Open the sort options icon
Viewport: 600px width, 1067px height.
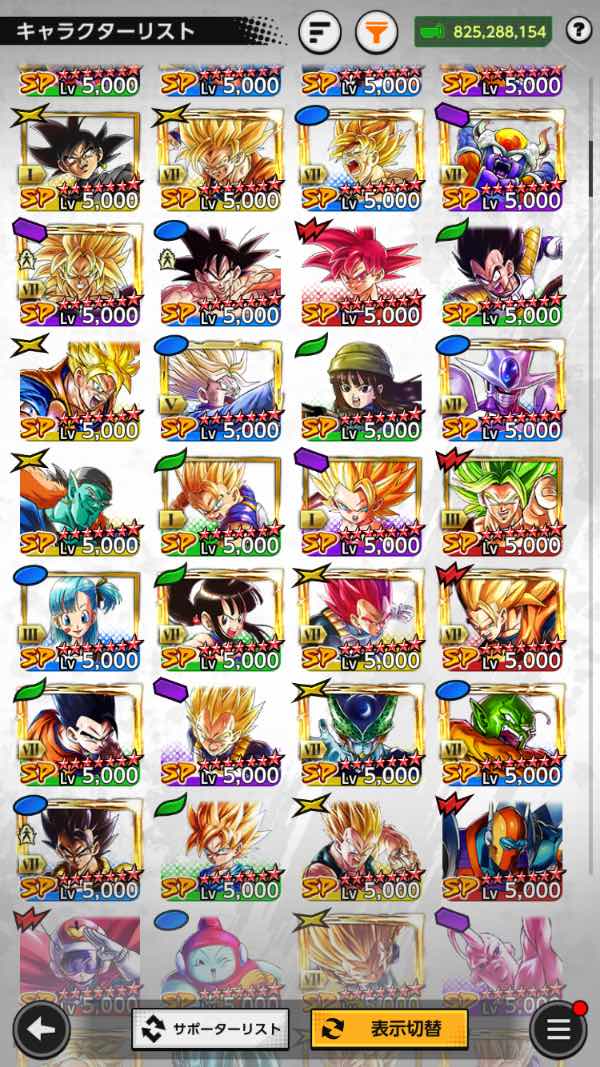[319, 32]
